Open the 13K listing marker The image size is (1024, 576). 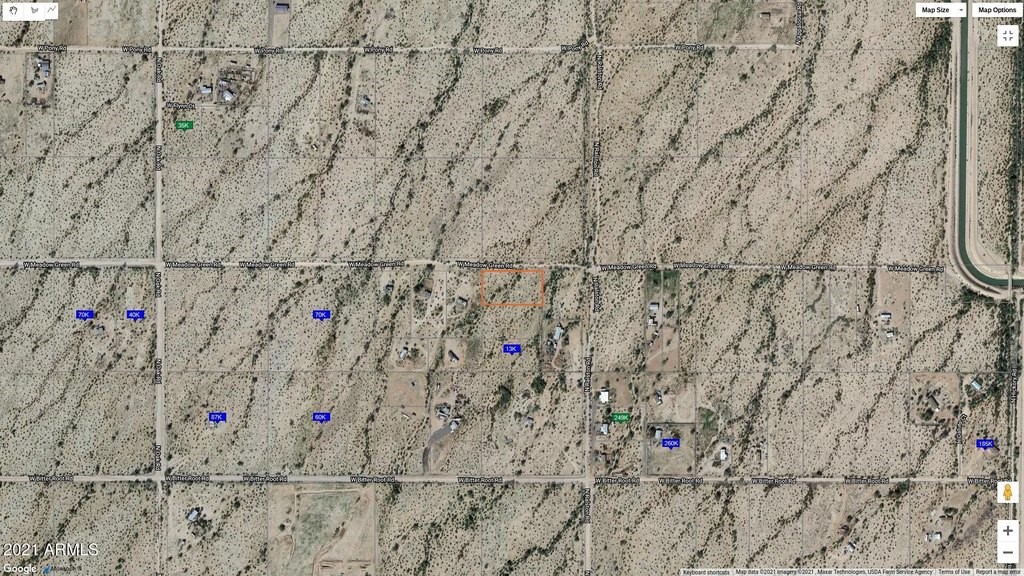(x=511, y=349)
